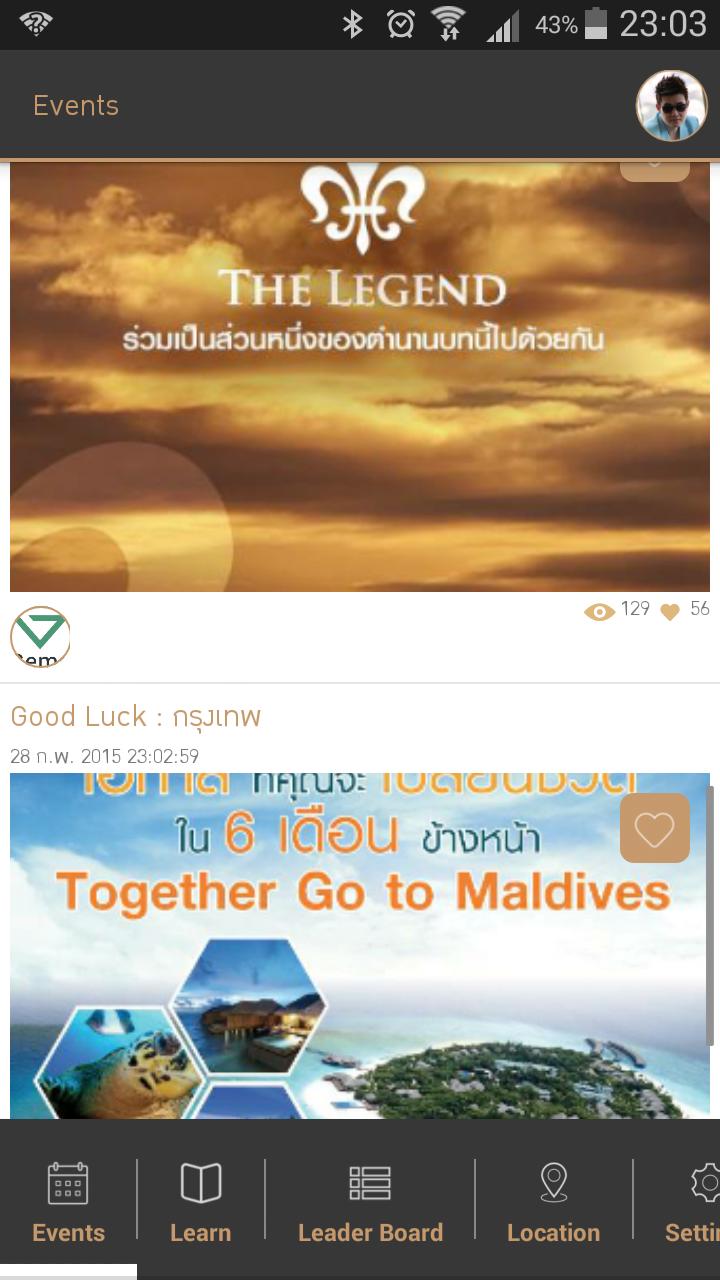
Task: Select the Location tab
Action: [553, 1200]
